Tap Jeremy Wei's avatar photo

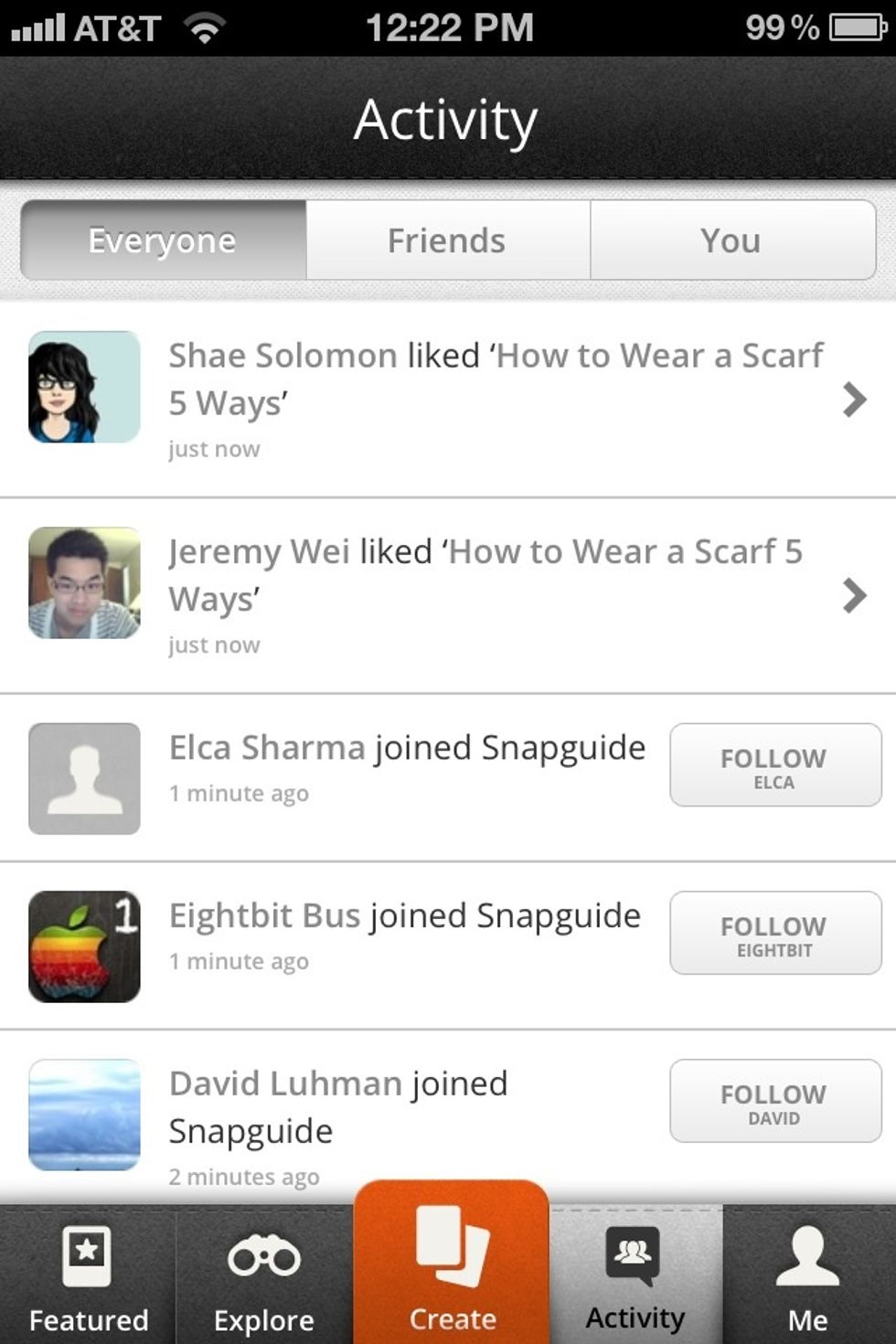click(x=83, y=581)
